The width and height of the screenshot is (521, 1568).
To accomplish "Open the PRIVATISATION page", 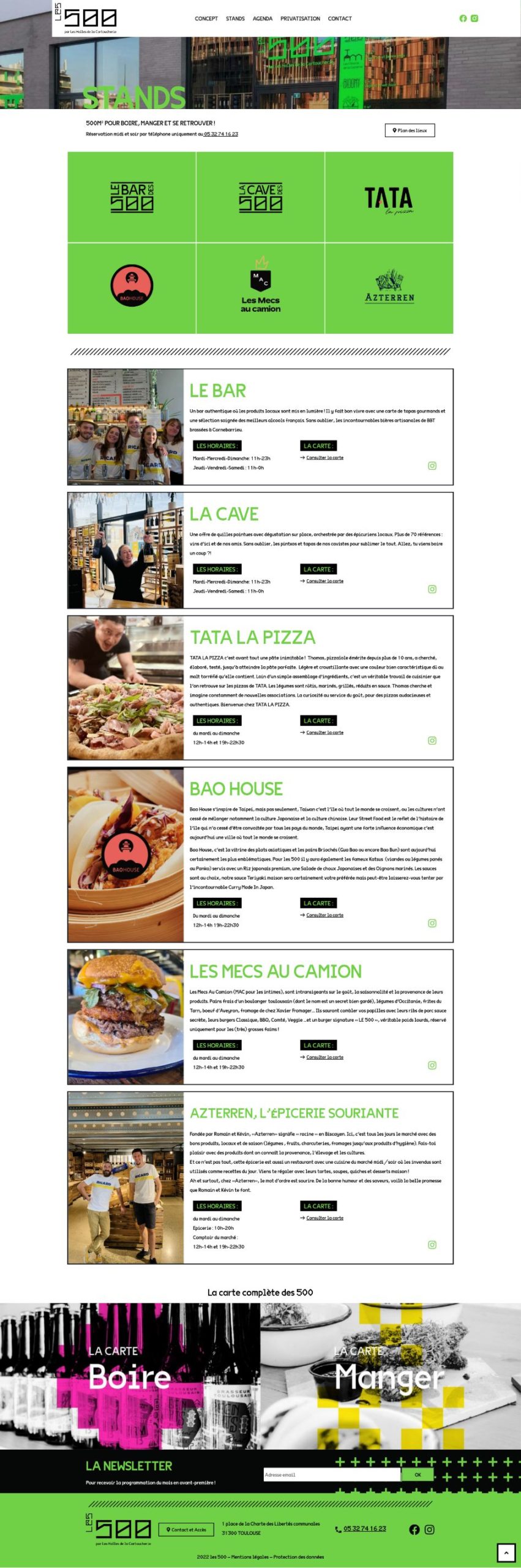I will (x=300, y=18).
